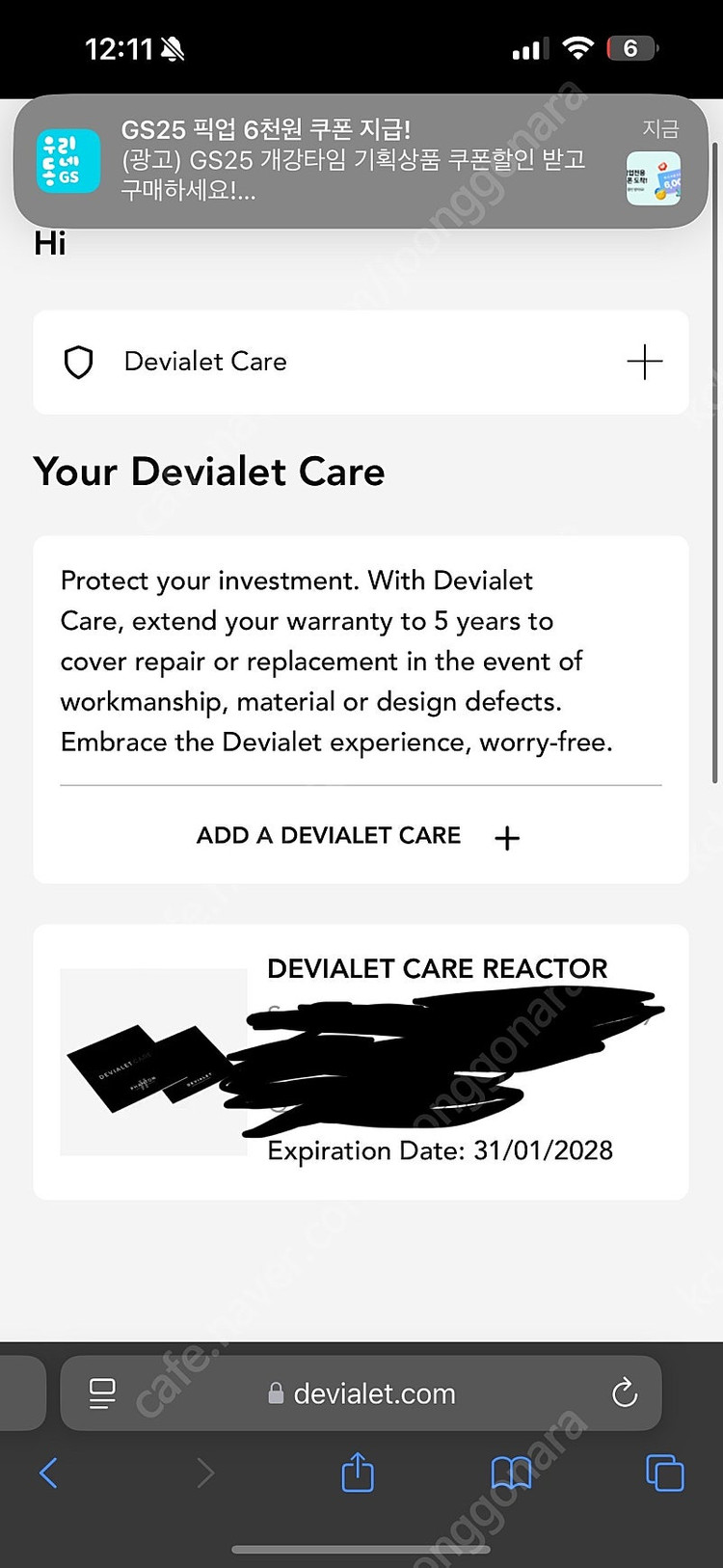Open Safari bookmarks

point(511,1473)
